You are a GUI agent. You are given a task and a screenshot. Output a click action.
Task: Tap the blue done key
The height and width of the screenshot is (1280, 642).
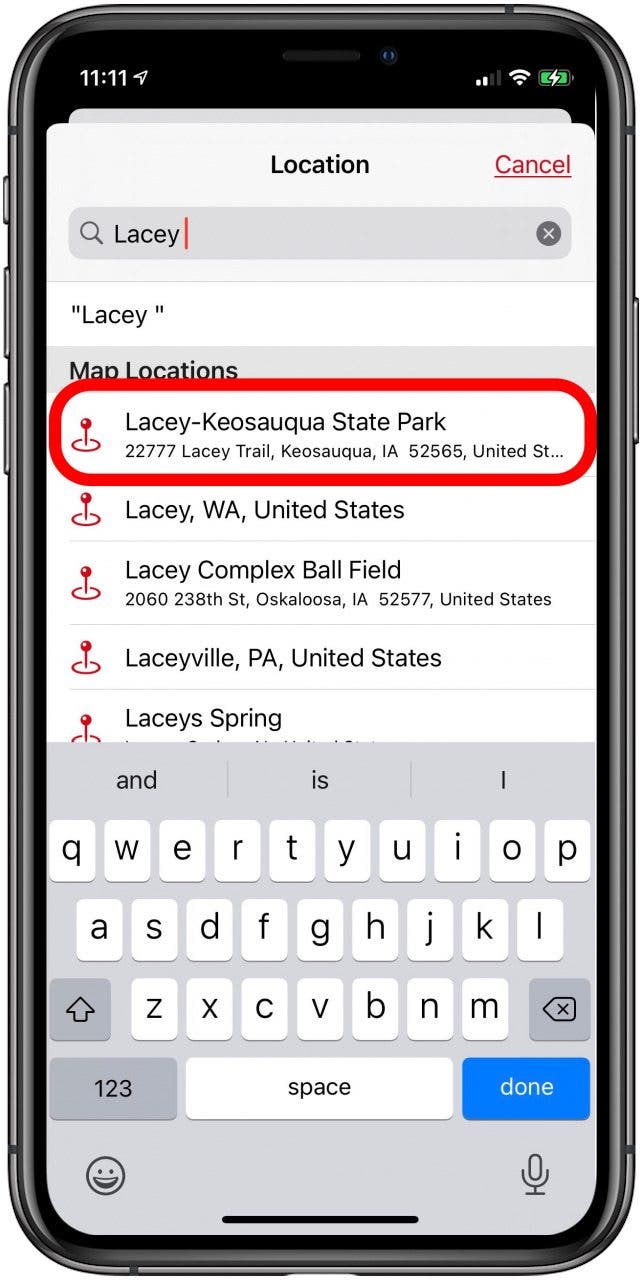click(526, 1088)
